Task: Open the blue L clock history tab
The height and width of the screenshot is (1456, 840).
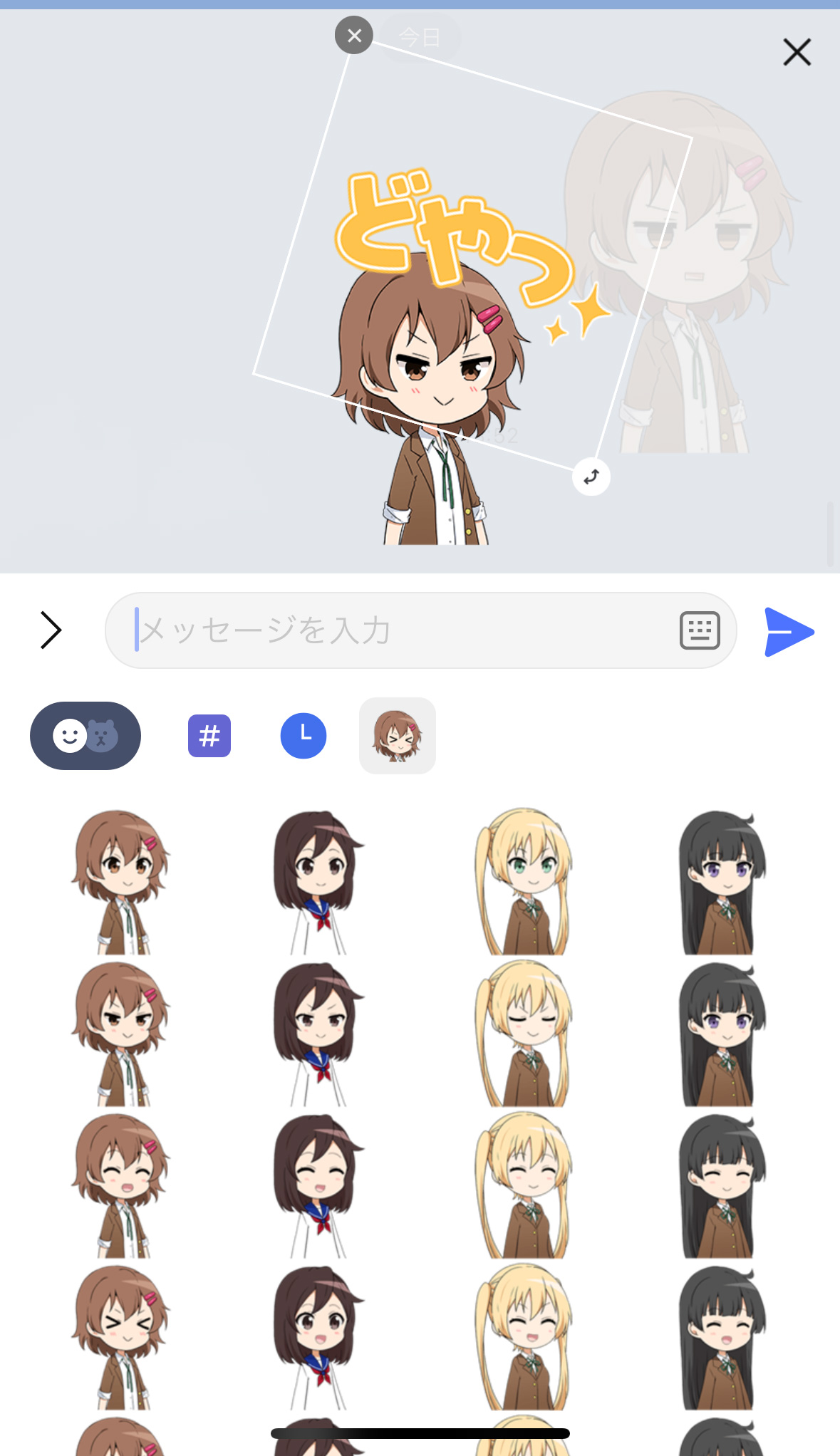Action: (x=304, y=736)
